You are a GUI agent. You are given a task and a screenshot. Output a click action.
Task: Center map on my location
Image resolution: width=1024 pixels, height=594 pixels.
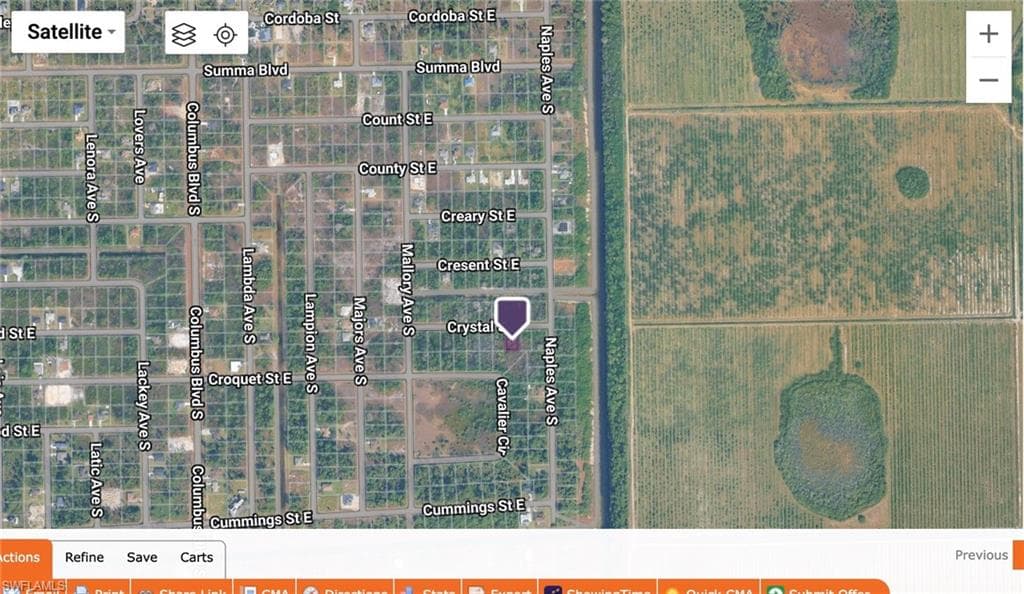tap(225, 34)
